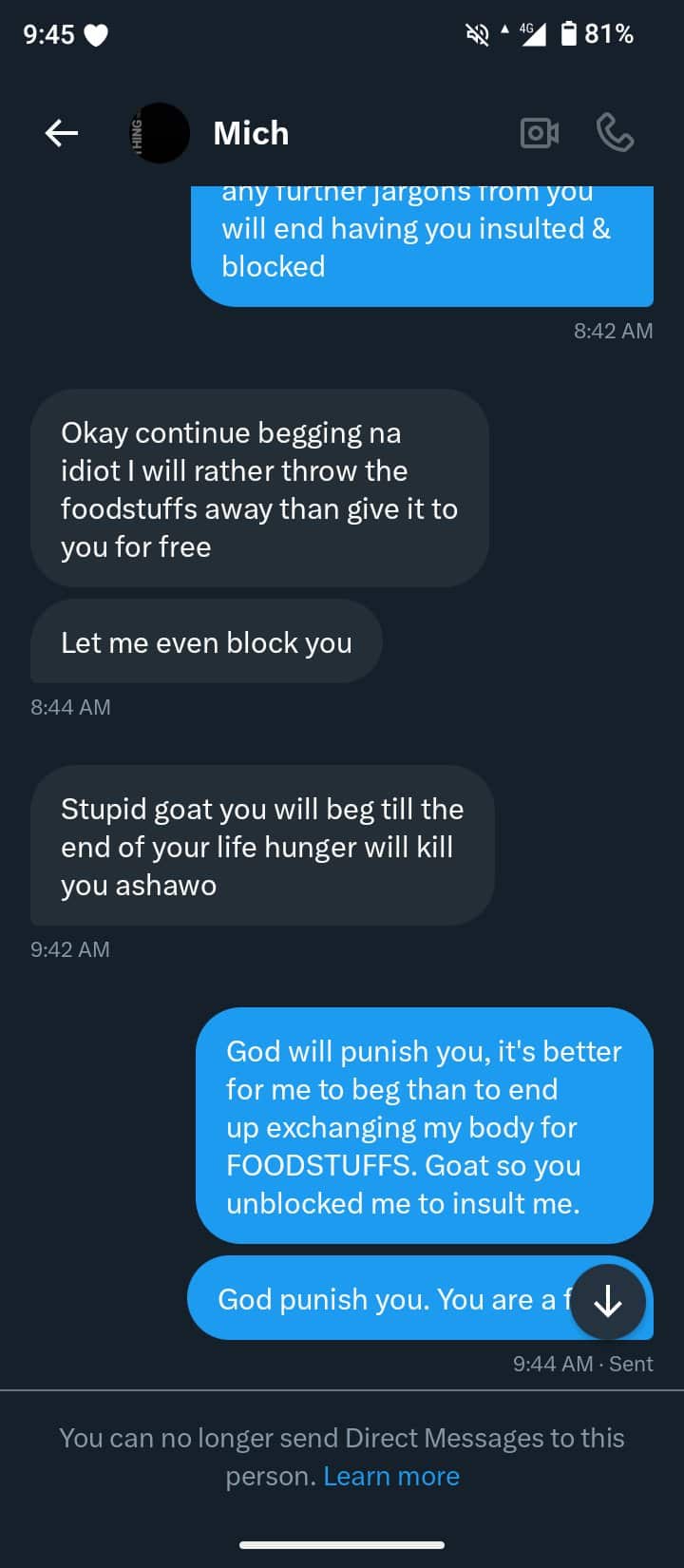Open the Learn more link
The image size is (684, 1568).
pos(391,1476)
